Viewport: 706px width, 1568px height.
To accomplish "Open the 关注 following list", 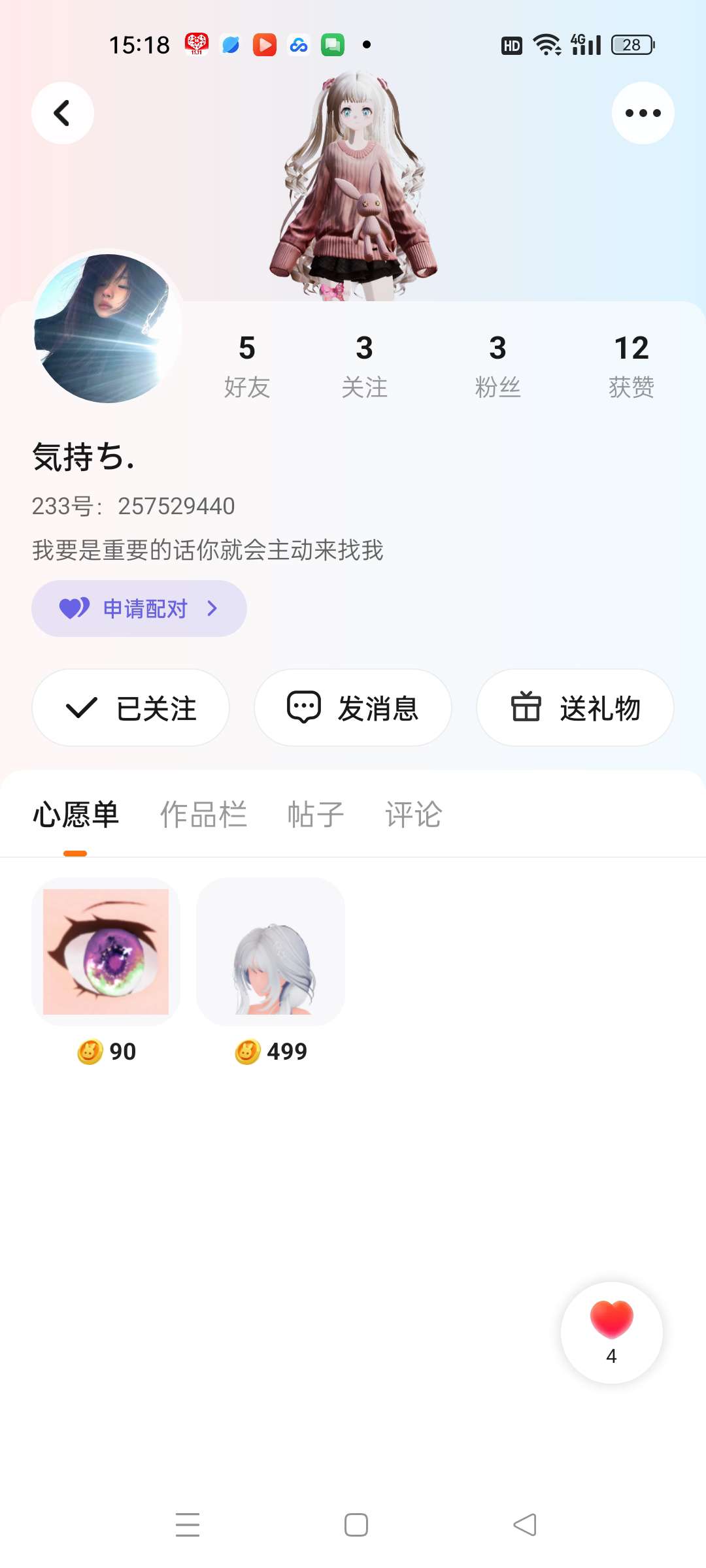I will (364, 365).
